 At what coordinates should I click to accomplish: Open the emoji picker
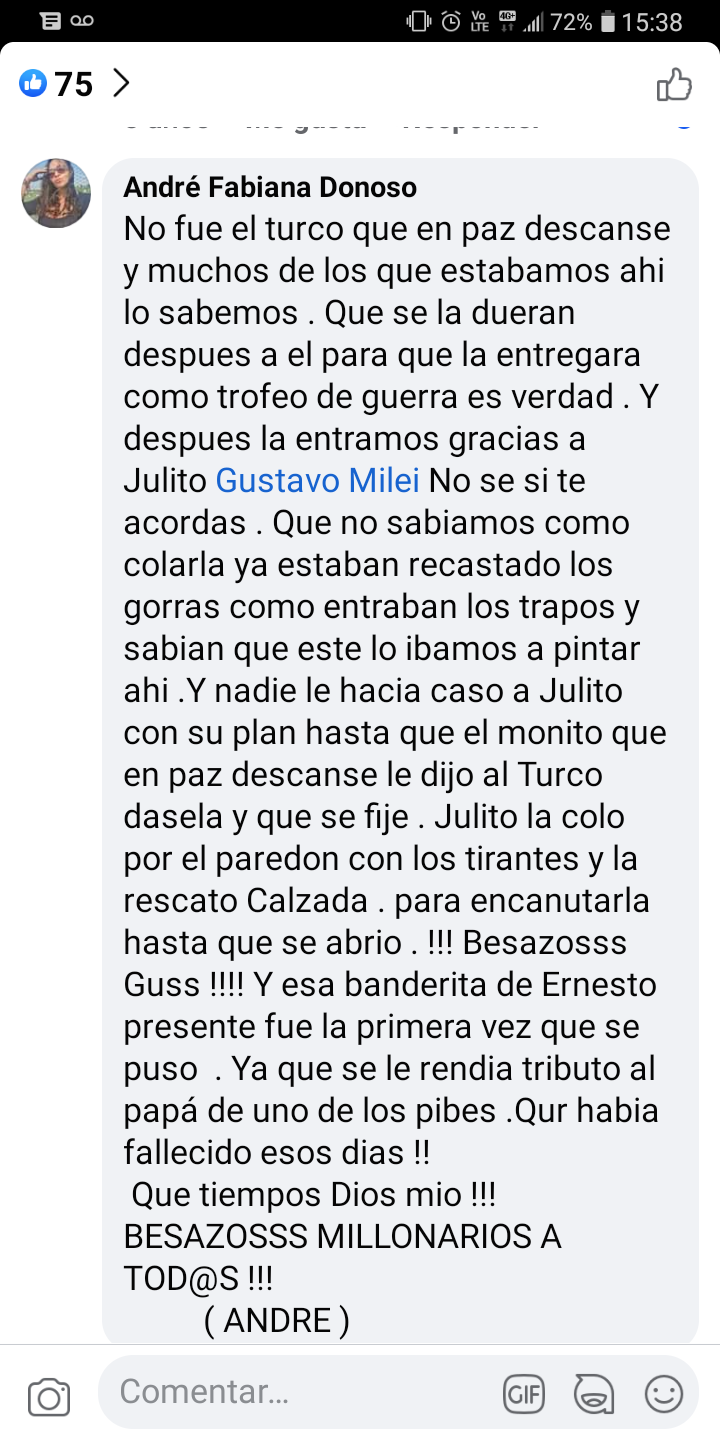click(664, 1394)
